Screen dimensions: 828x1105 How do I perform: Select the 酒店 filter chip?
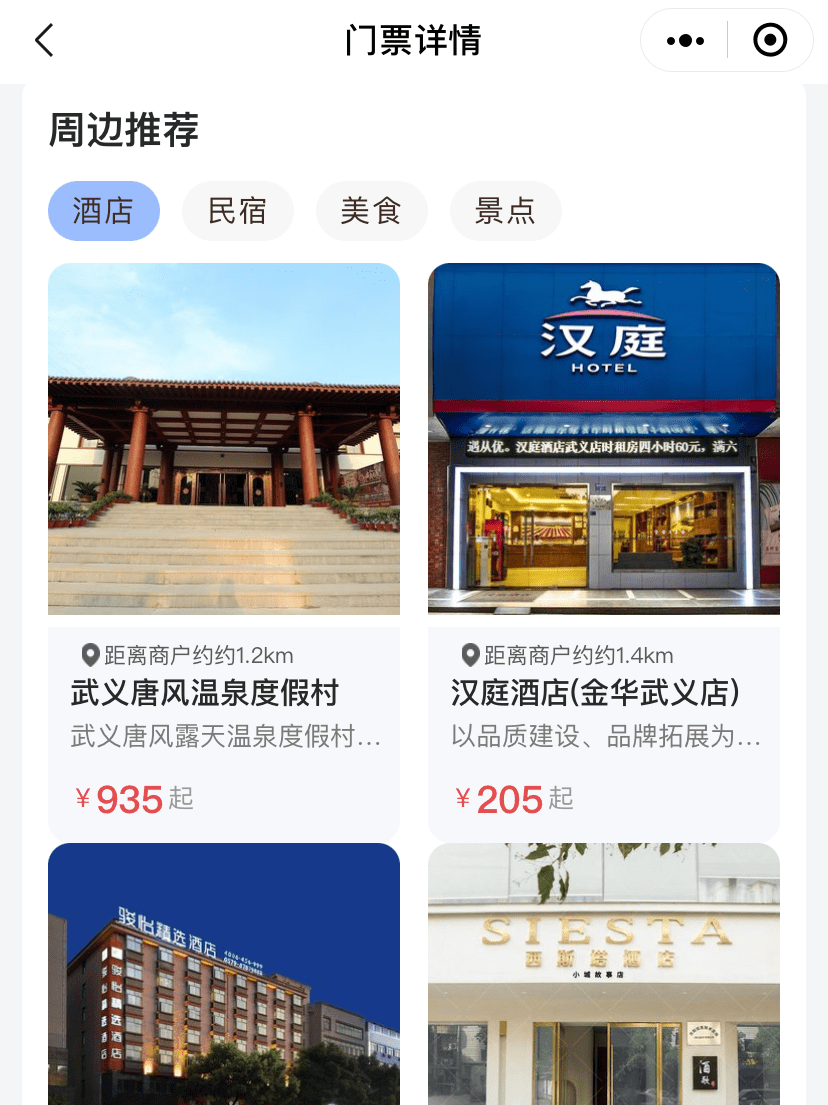pos(104,211)
